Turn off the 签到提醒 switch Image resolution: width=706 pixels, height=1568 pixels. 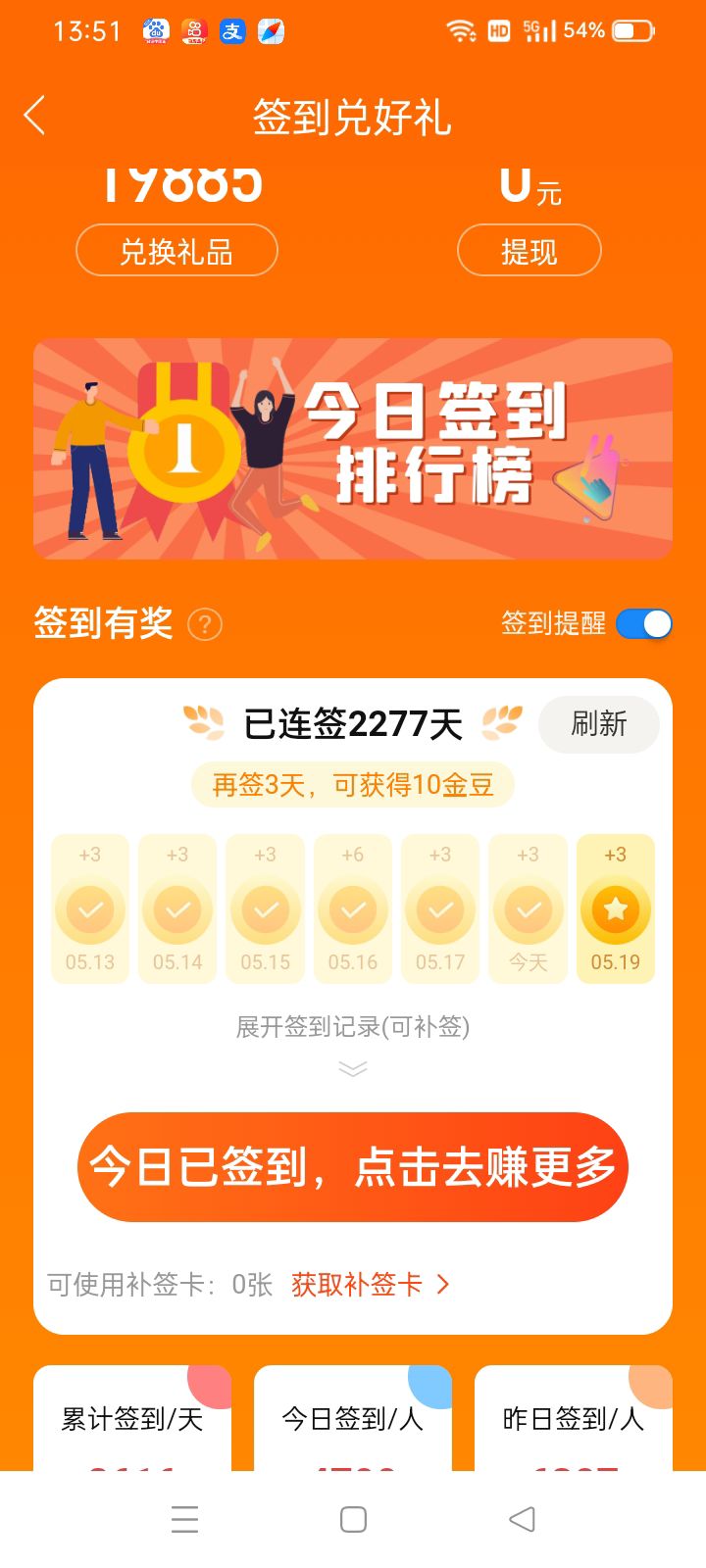coord(643,624)
